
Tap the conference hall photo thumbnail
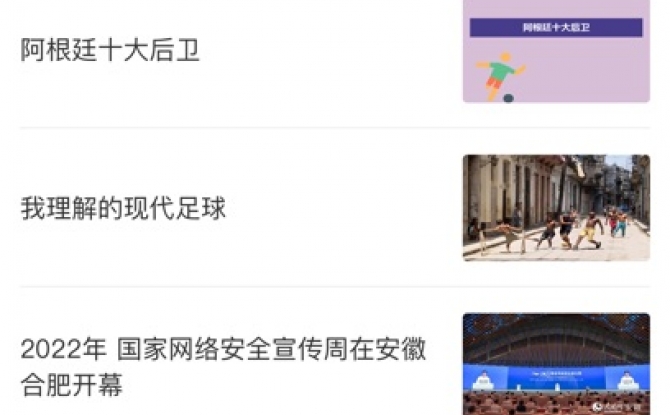555,365
